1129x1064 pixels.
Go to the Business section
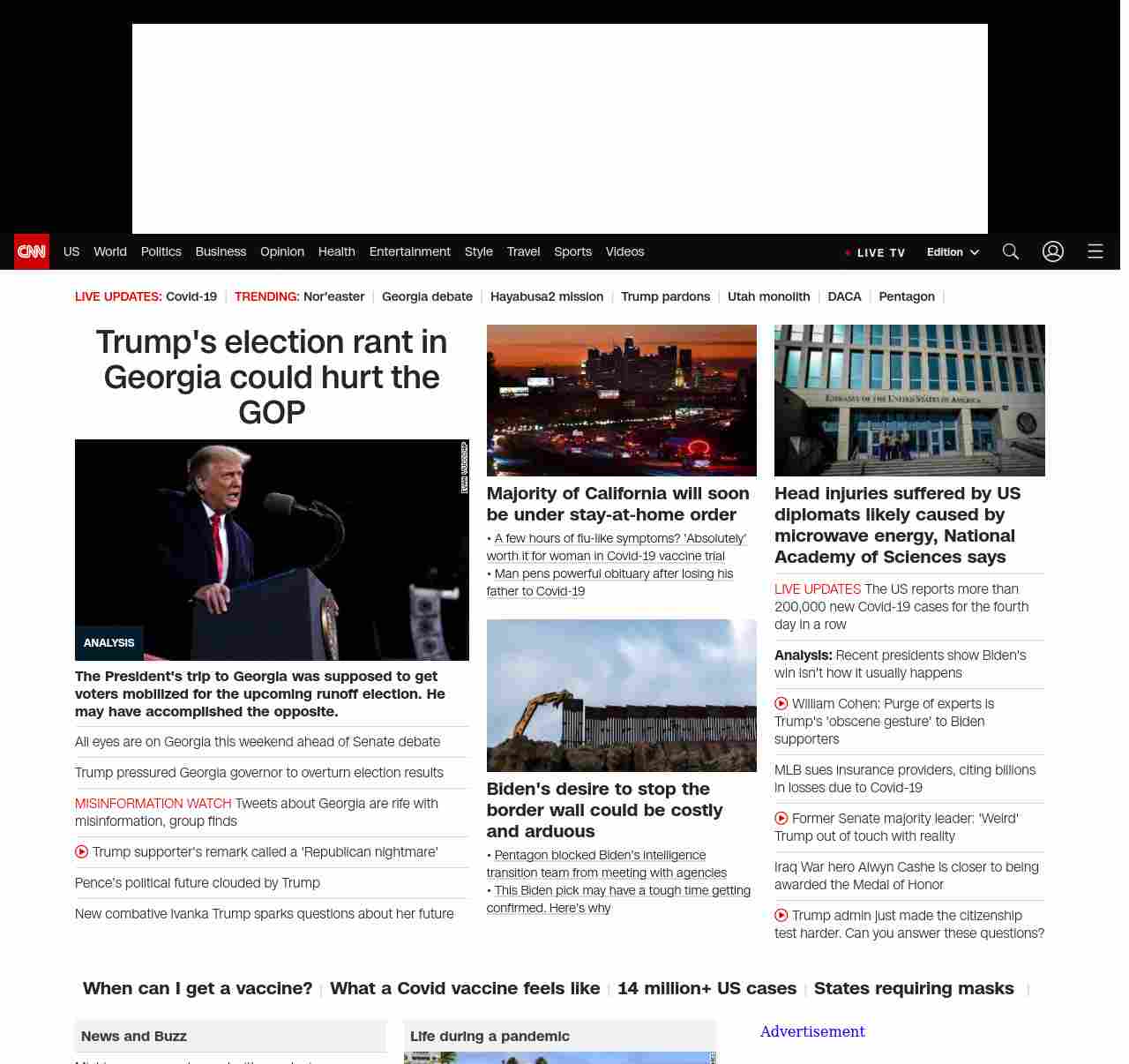[x=221, y=252]
